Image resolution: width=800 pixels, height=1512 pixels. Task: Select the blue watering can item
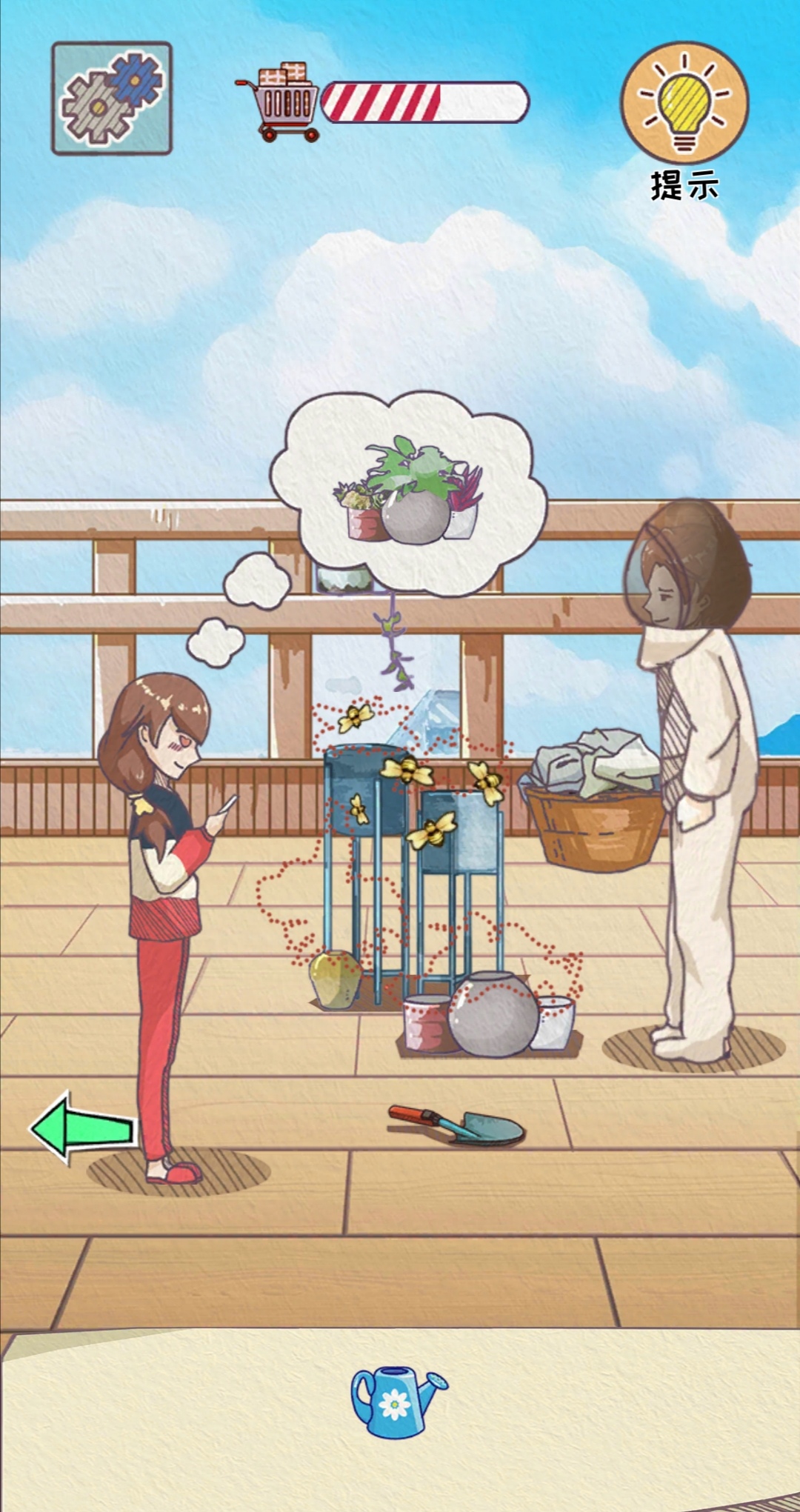pyautogui.click(x=396, y=1400)
